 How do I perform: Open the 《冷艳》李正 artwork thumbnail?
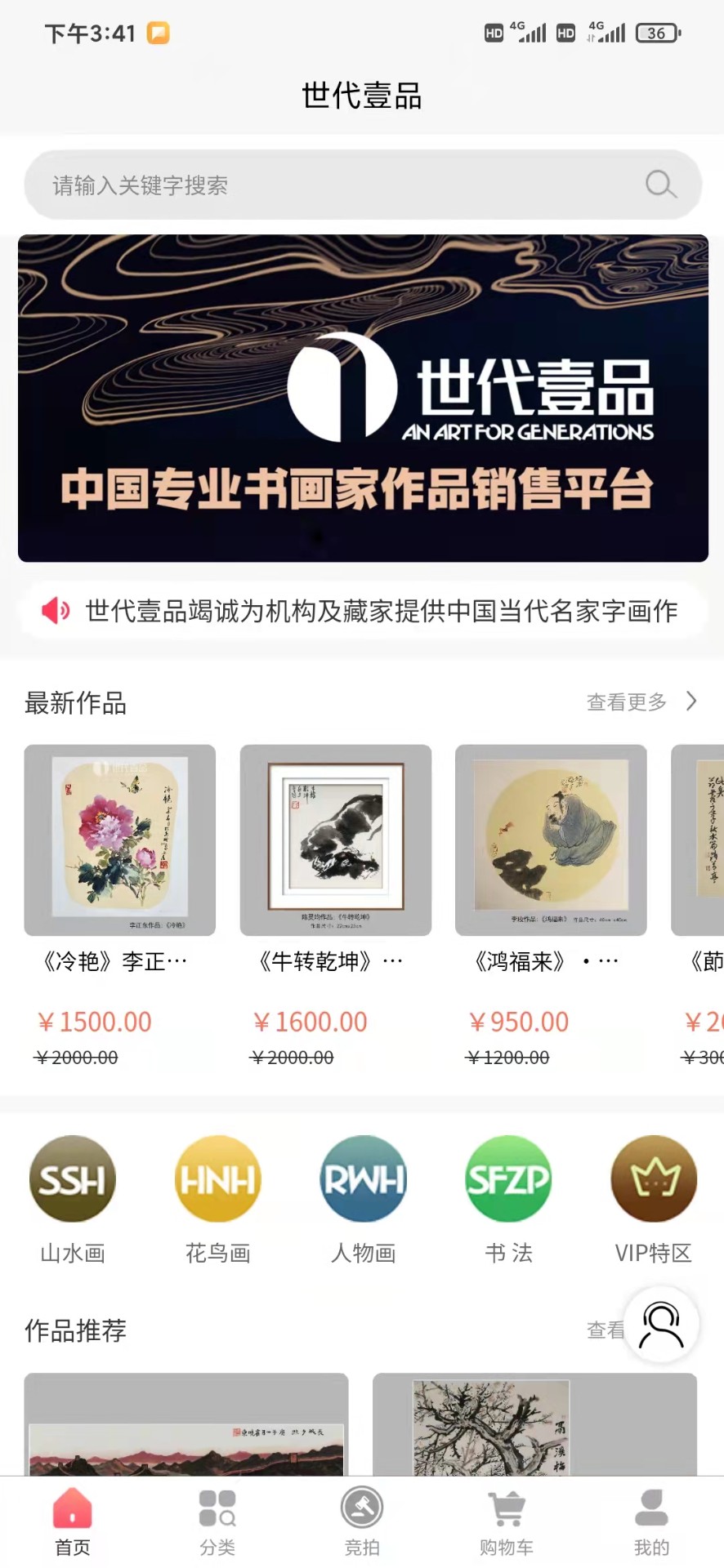pos(119,840)
